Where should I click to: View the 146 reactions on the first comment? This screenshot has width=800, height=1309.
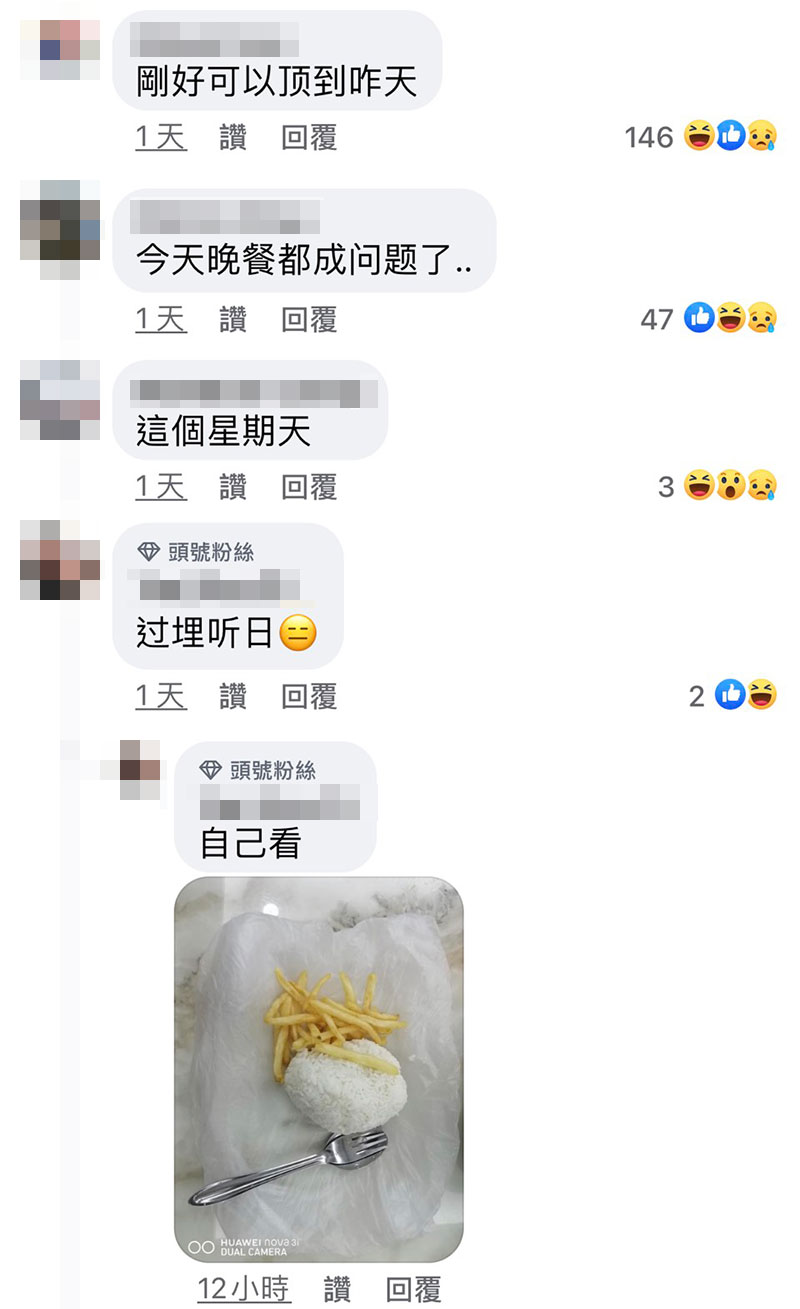pyautogui.click(x=700, y=137)
